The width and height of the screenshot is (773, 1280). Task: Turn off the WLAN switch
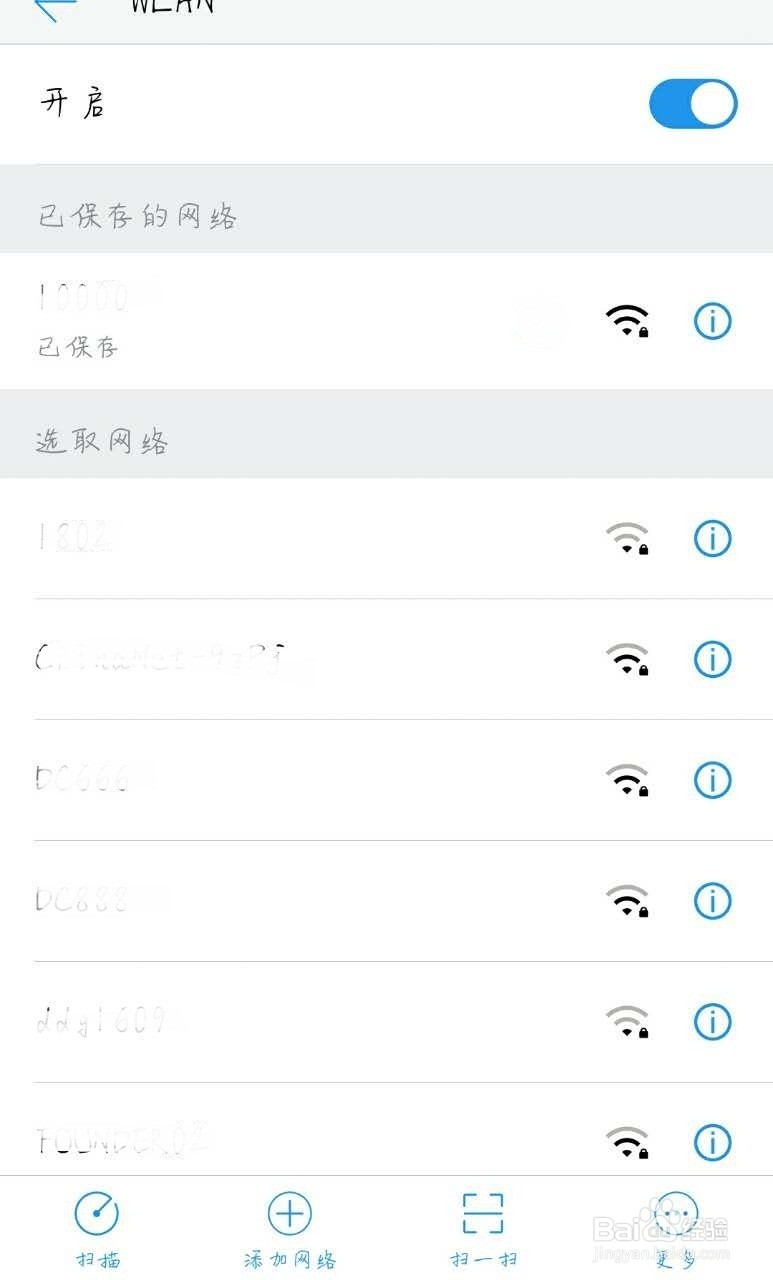(x=693, y=104)
